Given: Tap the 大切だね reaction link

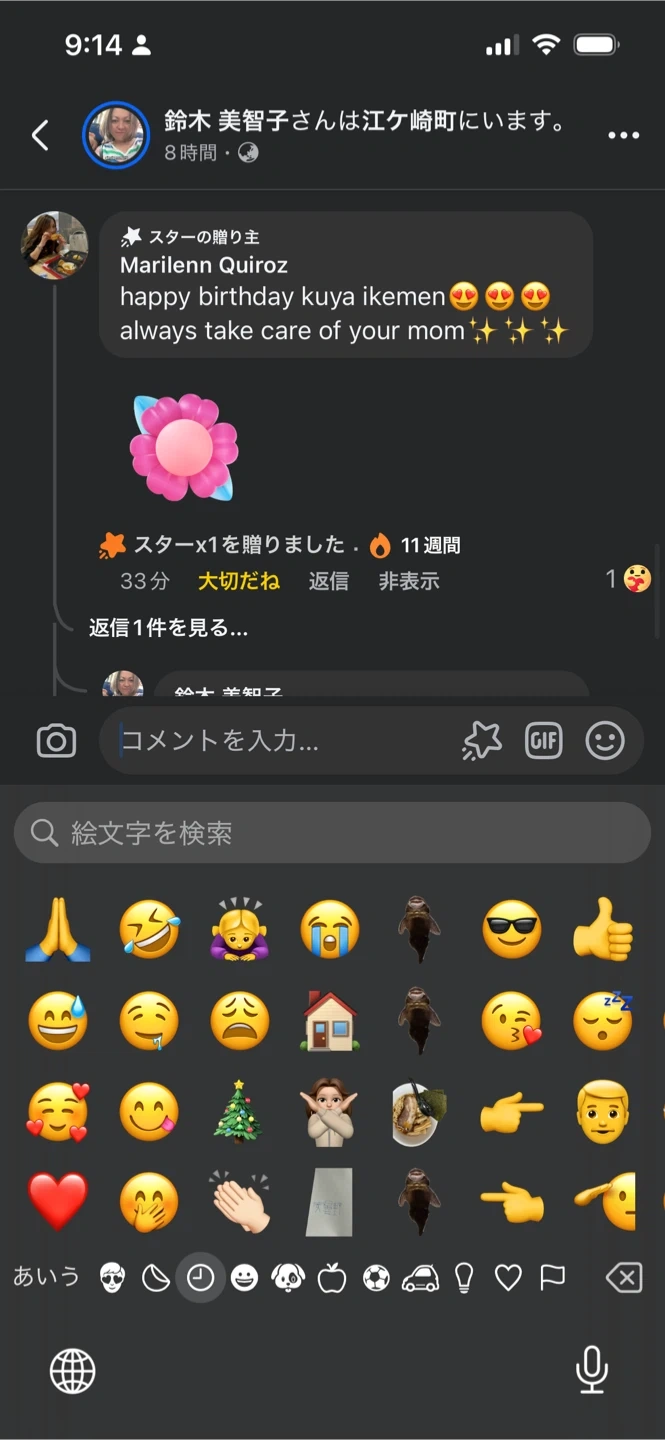Looking at the screenshot, I should click(238, 581).
